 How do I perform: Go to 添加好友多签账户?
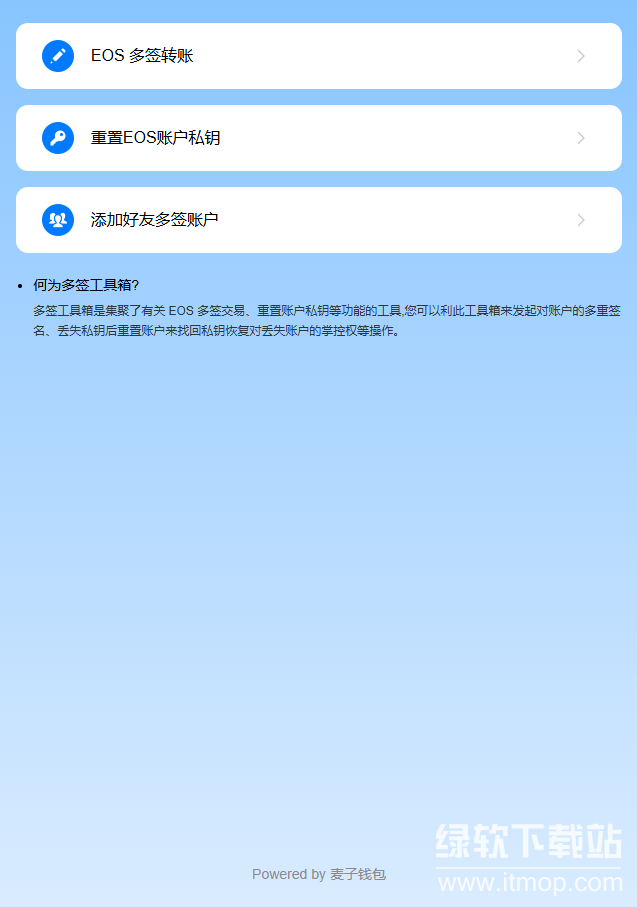point(318,220)
